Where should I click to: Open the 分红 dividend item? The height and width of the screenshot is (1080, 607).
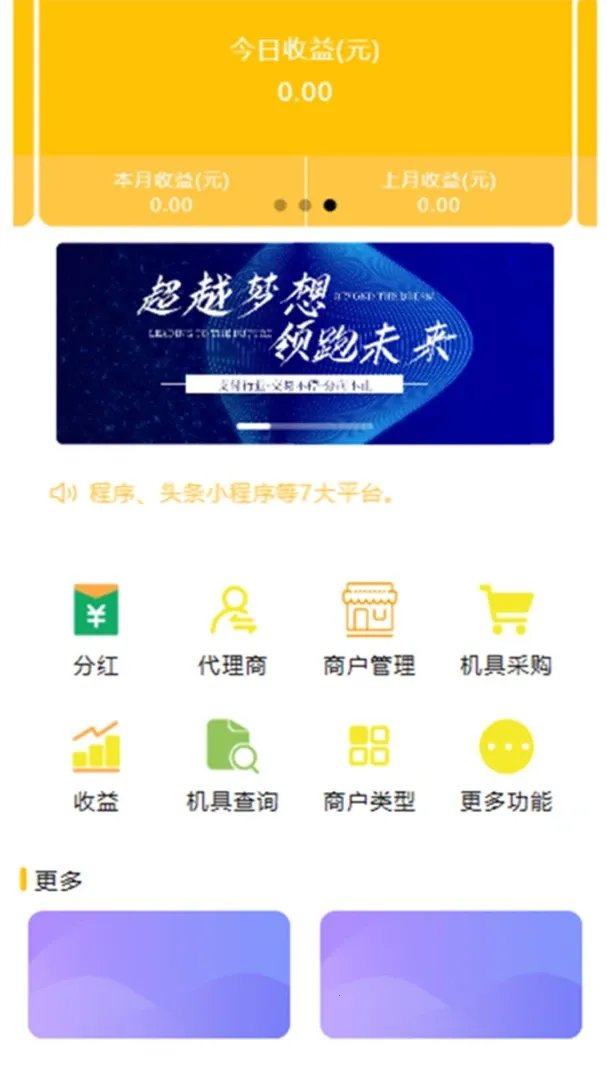(96, 630)
